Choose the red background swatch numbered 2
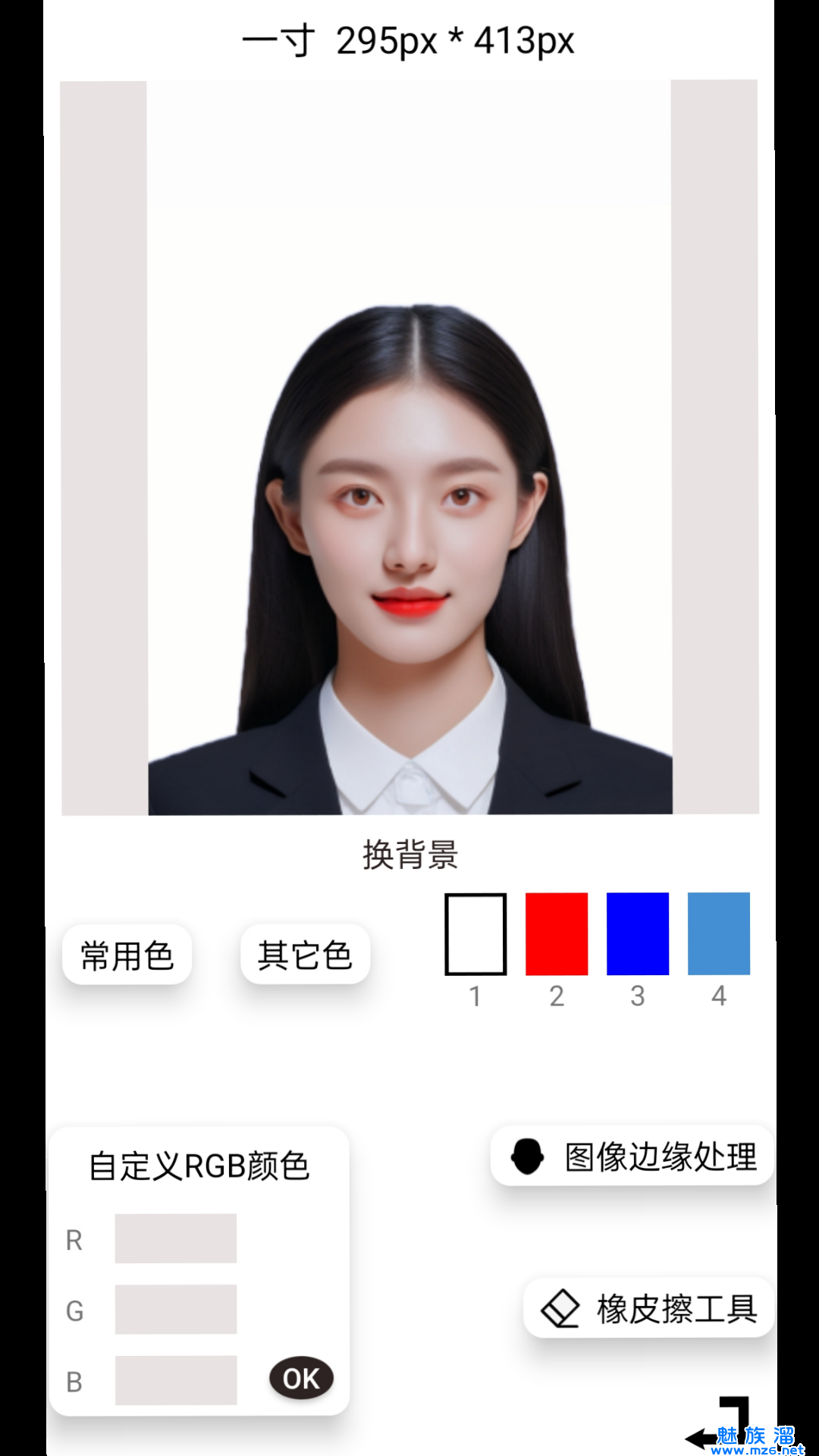Viewport: 819px width, 1456px height. coord(557,934)
